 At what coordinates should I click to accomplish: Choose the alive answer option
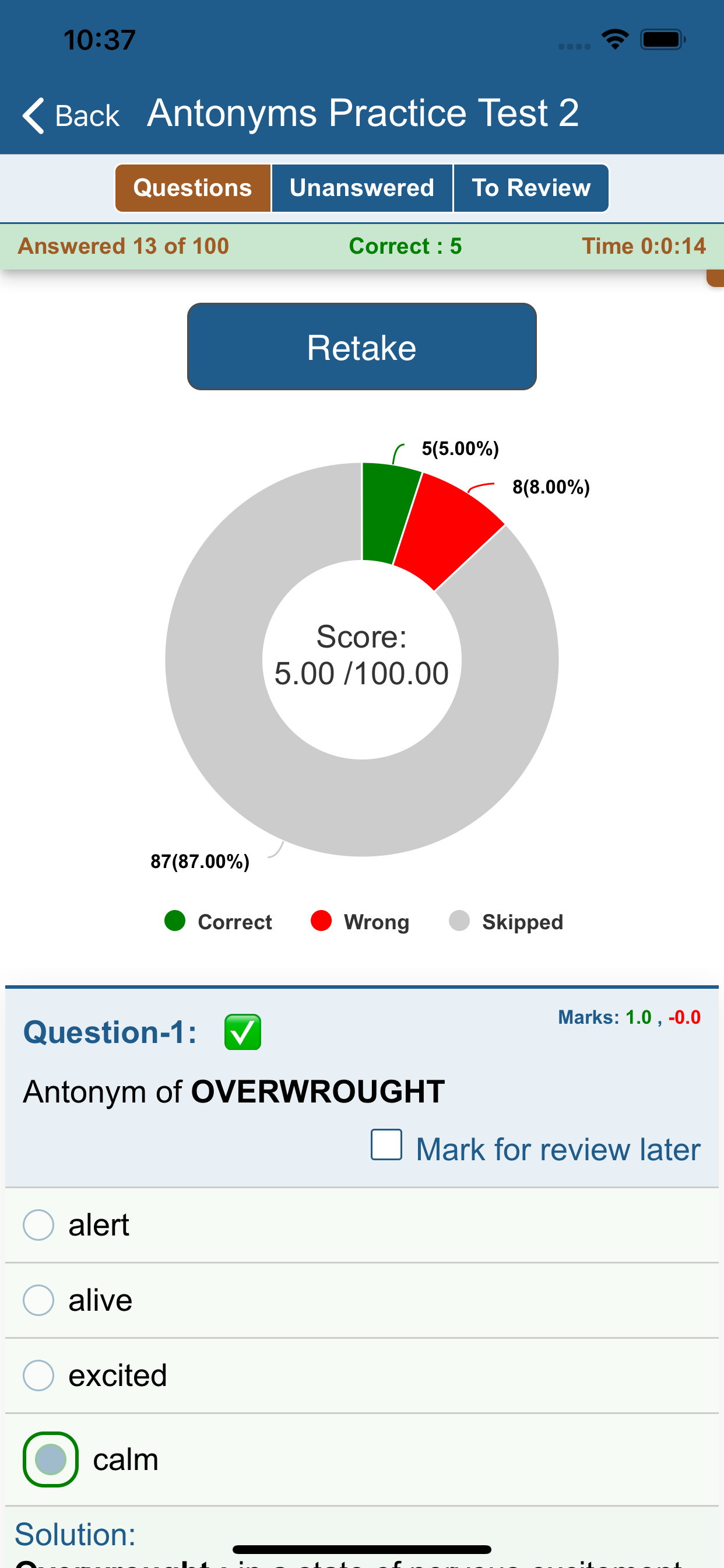pos(362,1300)
